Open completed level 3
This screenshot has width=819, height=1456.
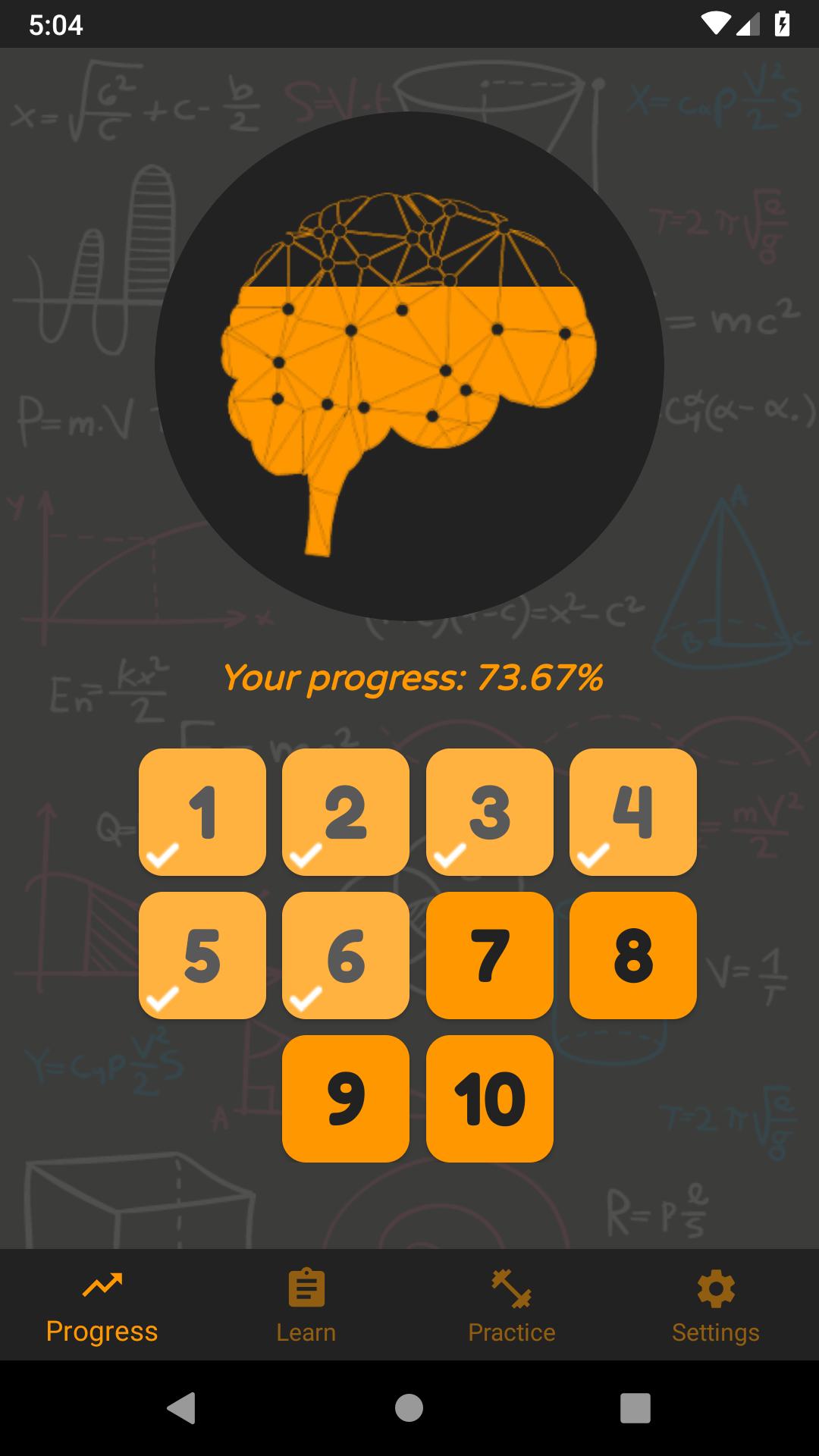[490, 812]
